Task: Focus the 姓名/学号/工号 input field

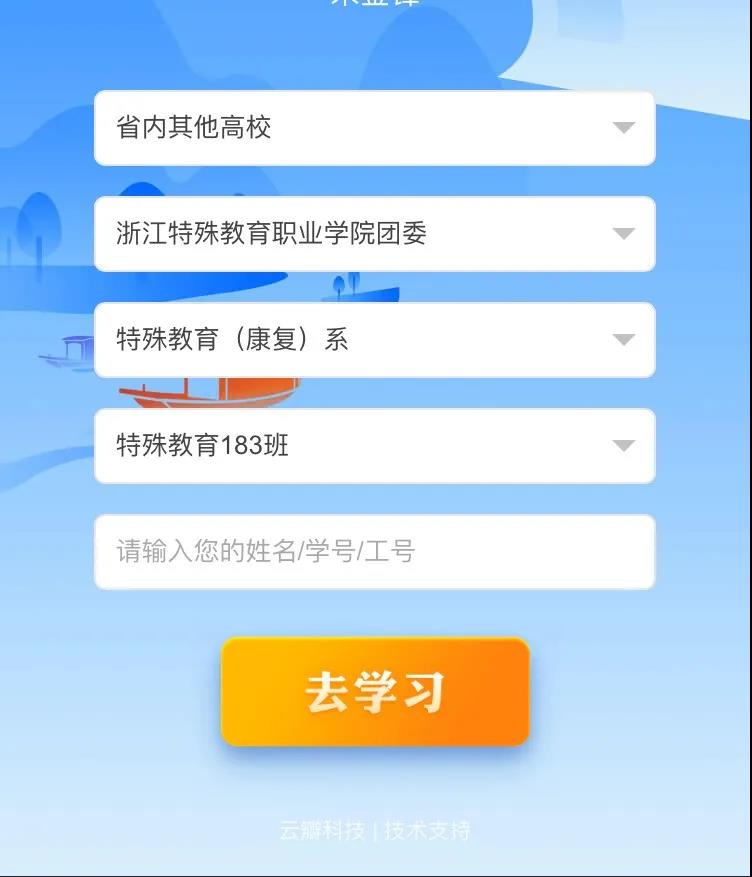Action: (374, 552)
